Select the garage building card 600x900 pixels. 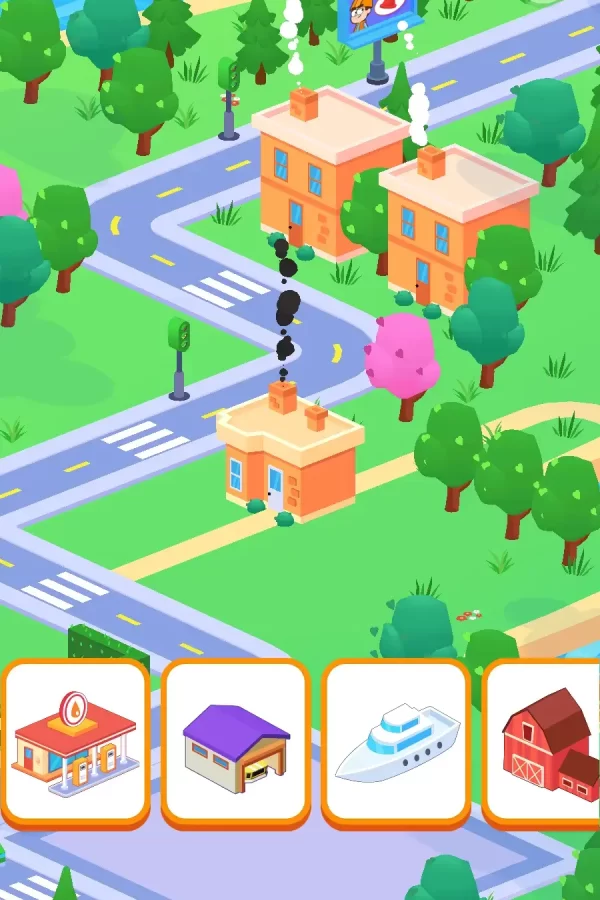click(x=236, y=742)
